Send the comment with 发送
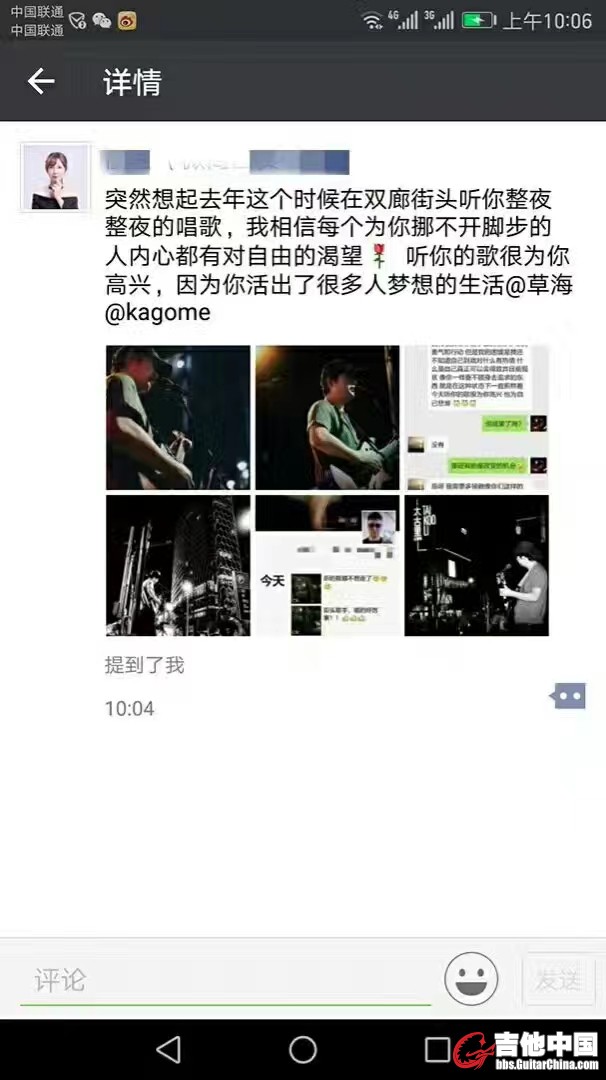The width and height of the screenshot is (606, 1080). 558,979
